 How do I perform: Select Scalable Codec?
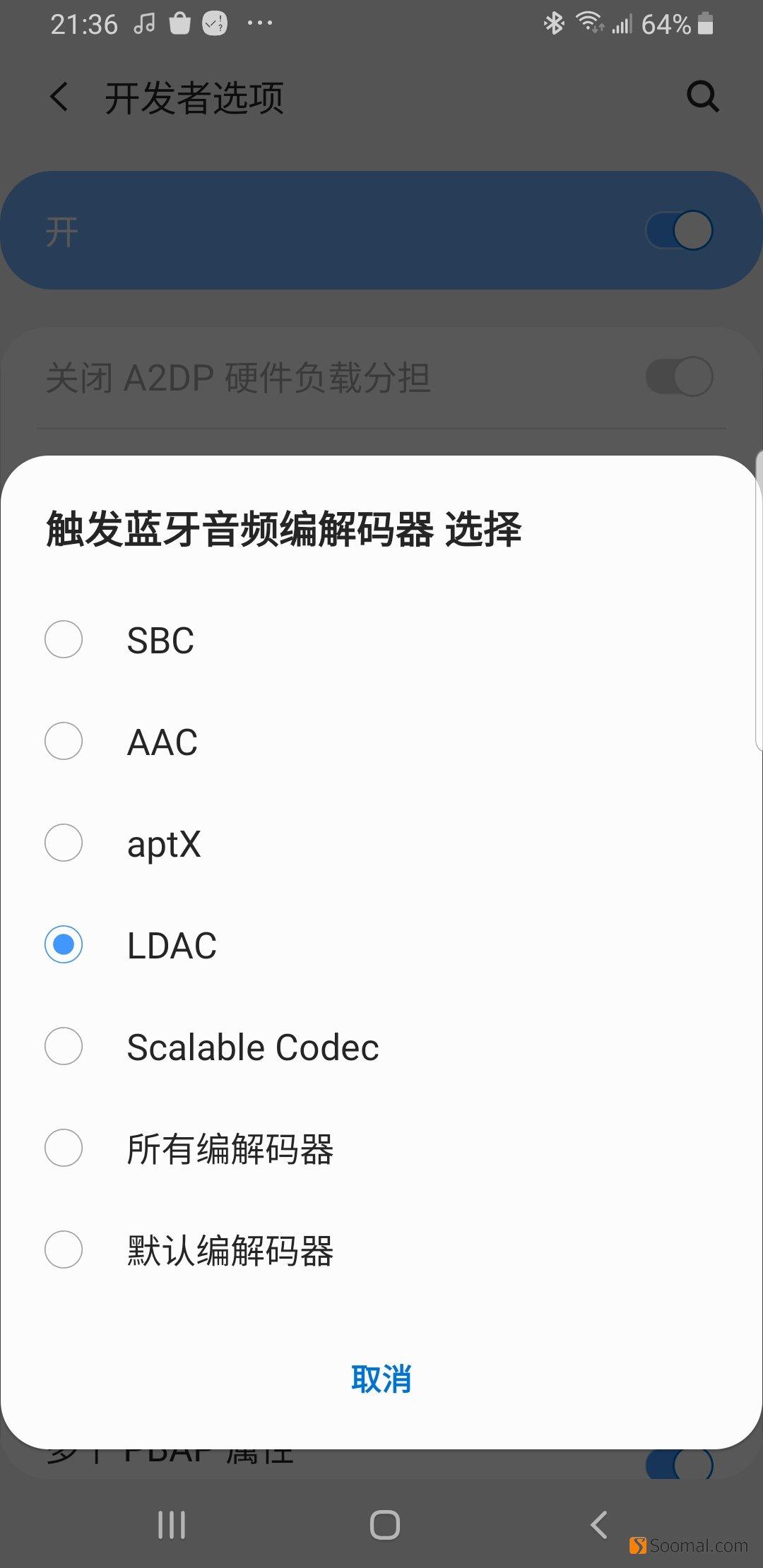pos(381,1047)
